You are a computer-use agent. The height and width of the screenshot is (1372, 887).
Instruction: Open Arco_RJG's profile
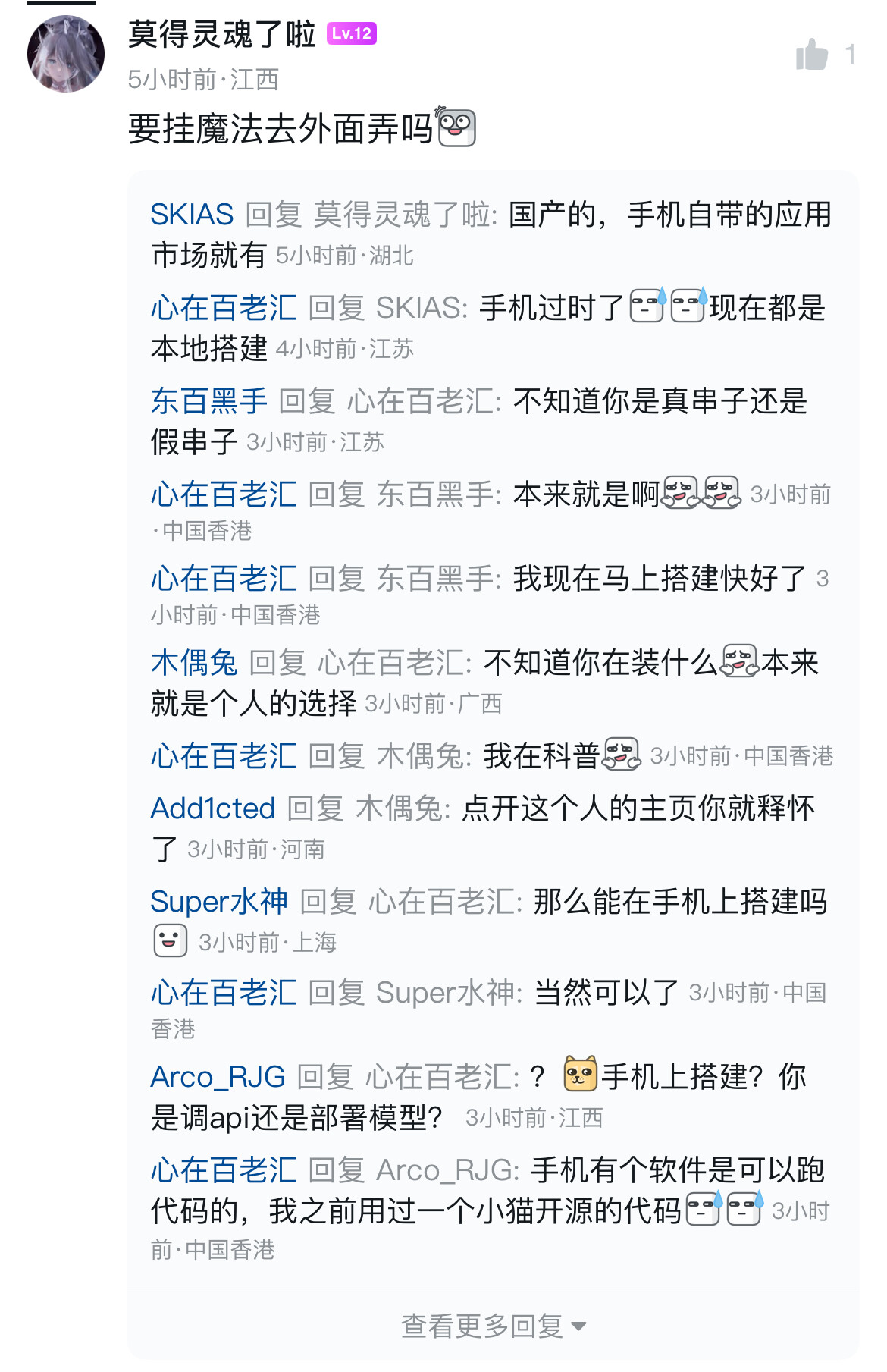tap(218, 1077)
